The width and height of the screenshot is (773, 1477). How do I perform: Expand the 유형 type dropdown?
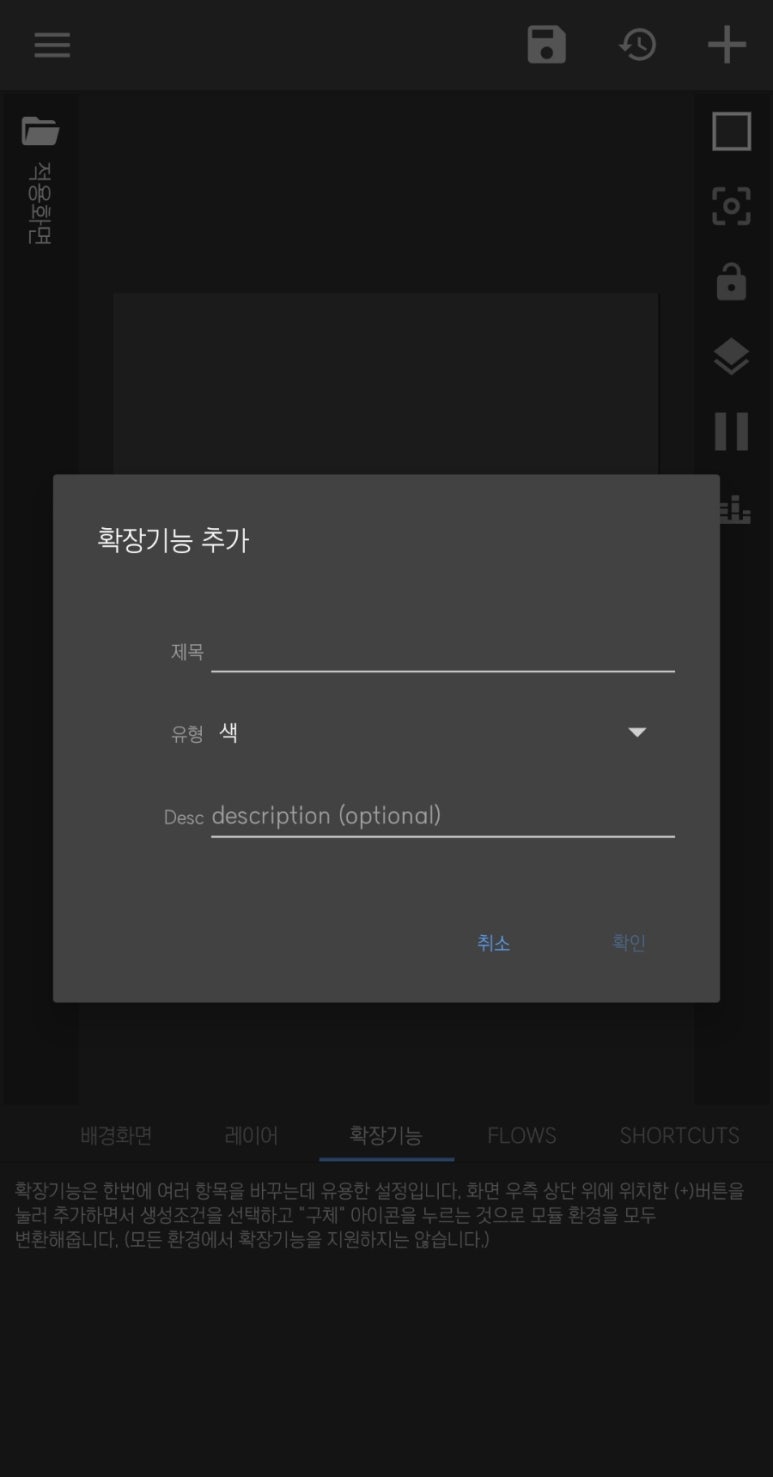[x=636, y=733]
